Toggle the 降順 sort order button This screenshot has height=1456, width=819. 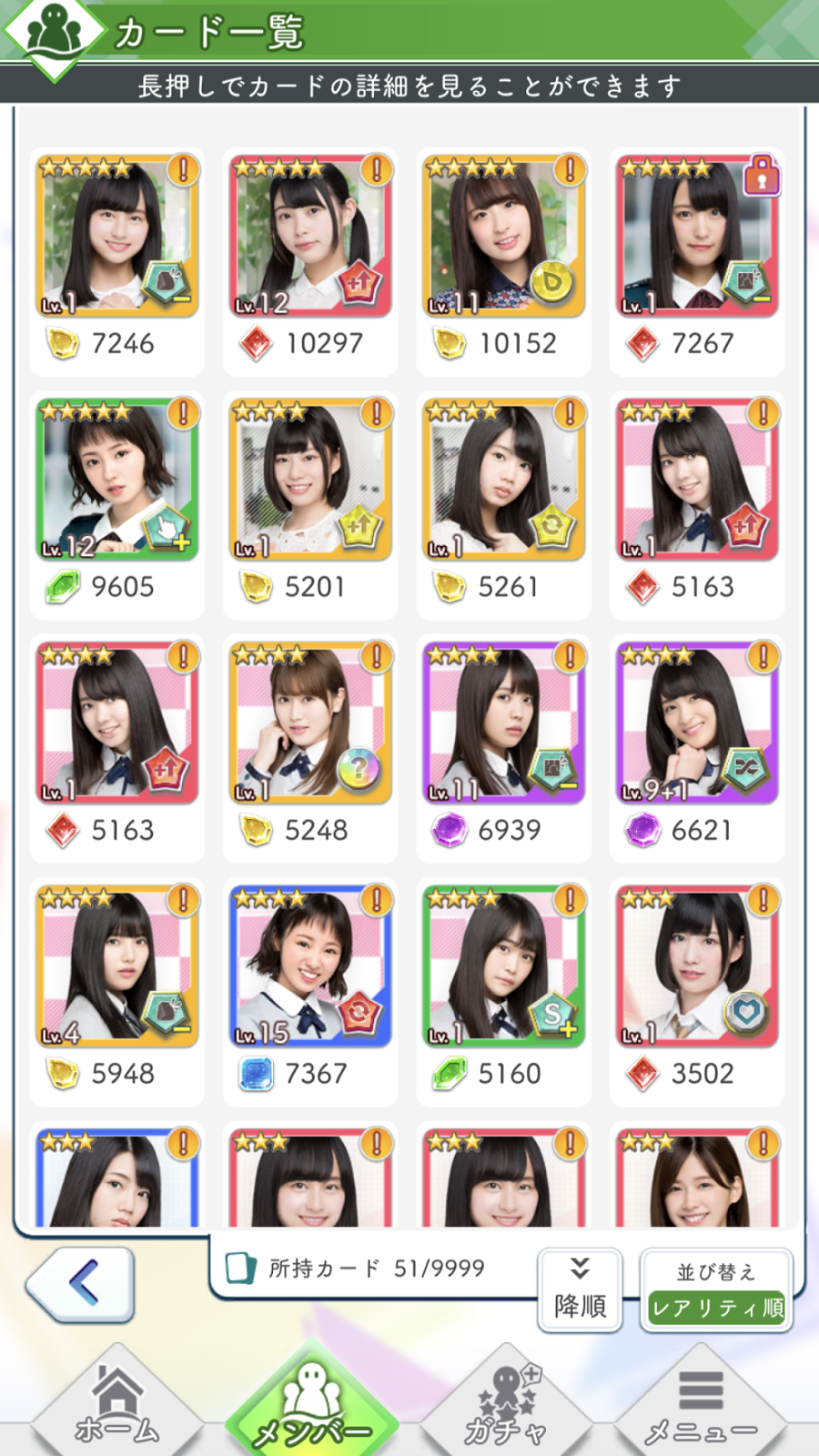tap(580, 1290)
